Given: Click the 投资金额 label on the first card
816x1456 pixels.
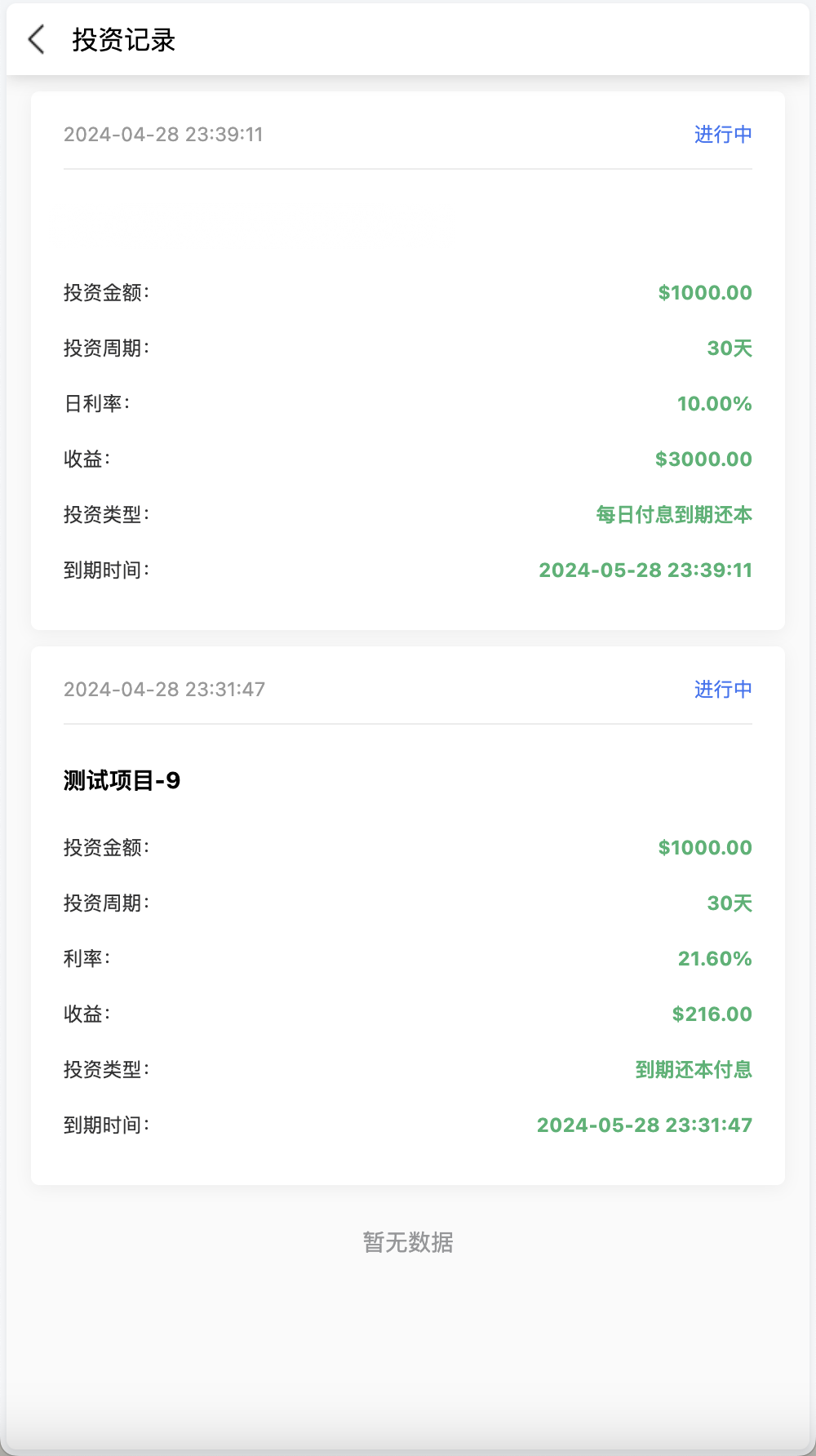Looking at the screenshot, I should pos(108,292).
